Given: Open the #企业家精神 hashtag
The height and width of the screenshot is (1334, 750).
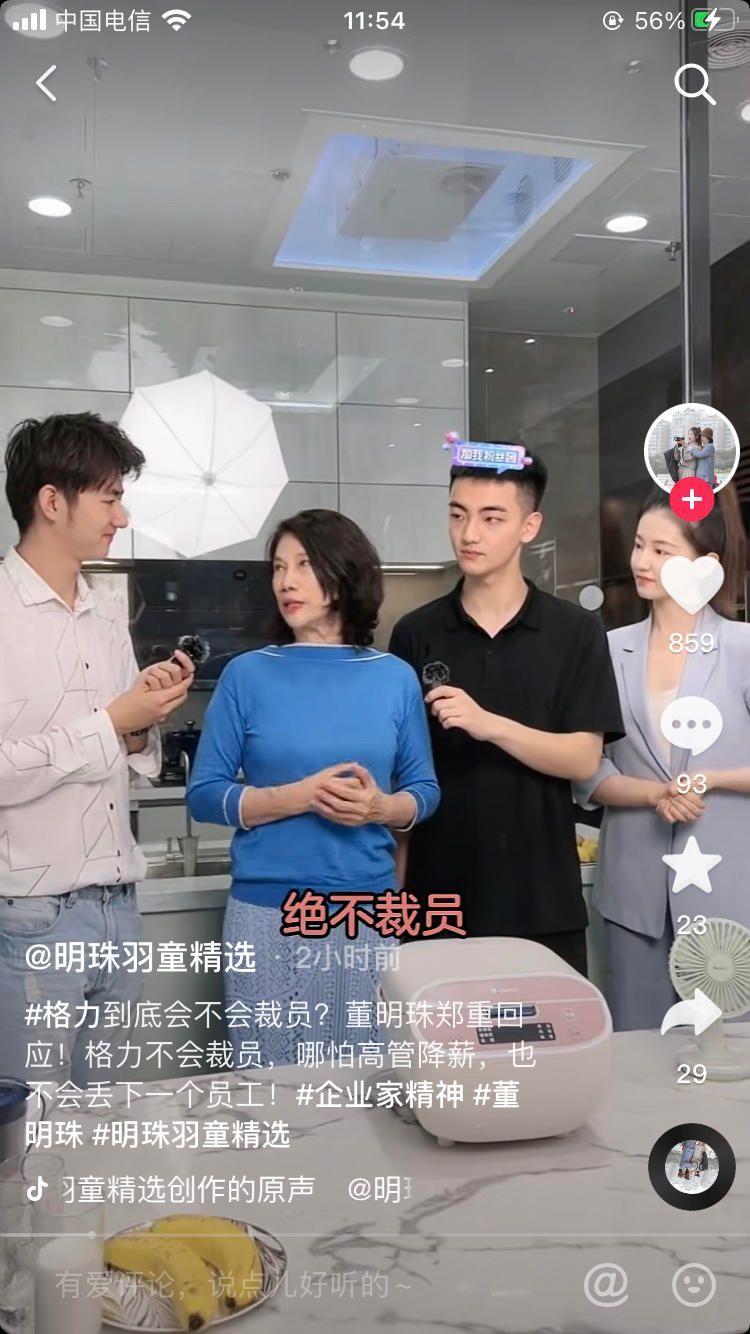Looking at the screenshot, I should click(380, 1094).
